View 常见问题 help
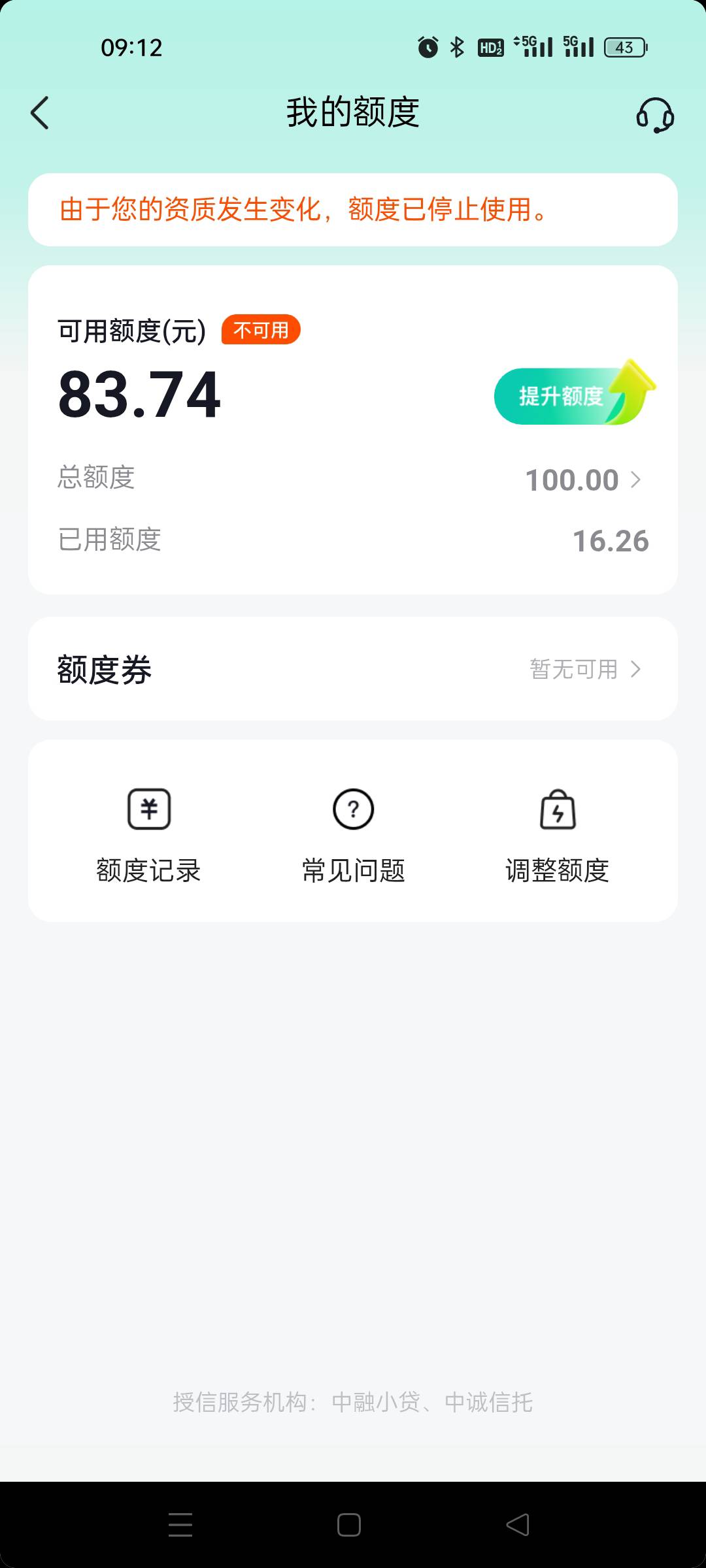Screen dimensions: 706x1568 tap(353, 836)
